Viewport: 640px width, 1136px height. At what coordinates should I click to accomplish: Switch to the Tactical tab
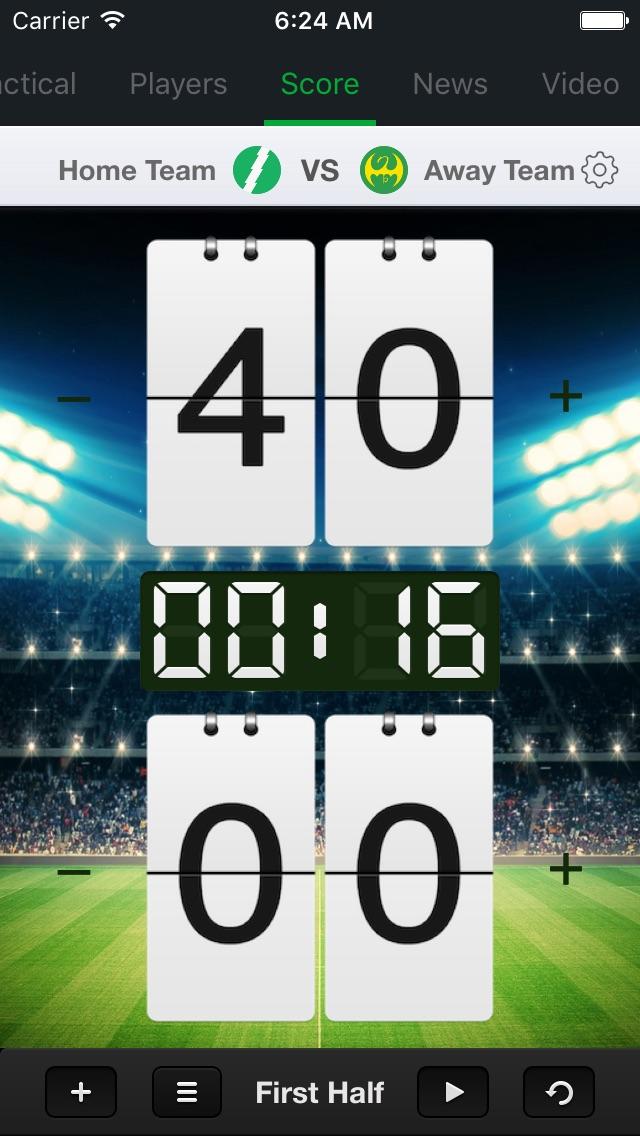[x=38, y=84]
